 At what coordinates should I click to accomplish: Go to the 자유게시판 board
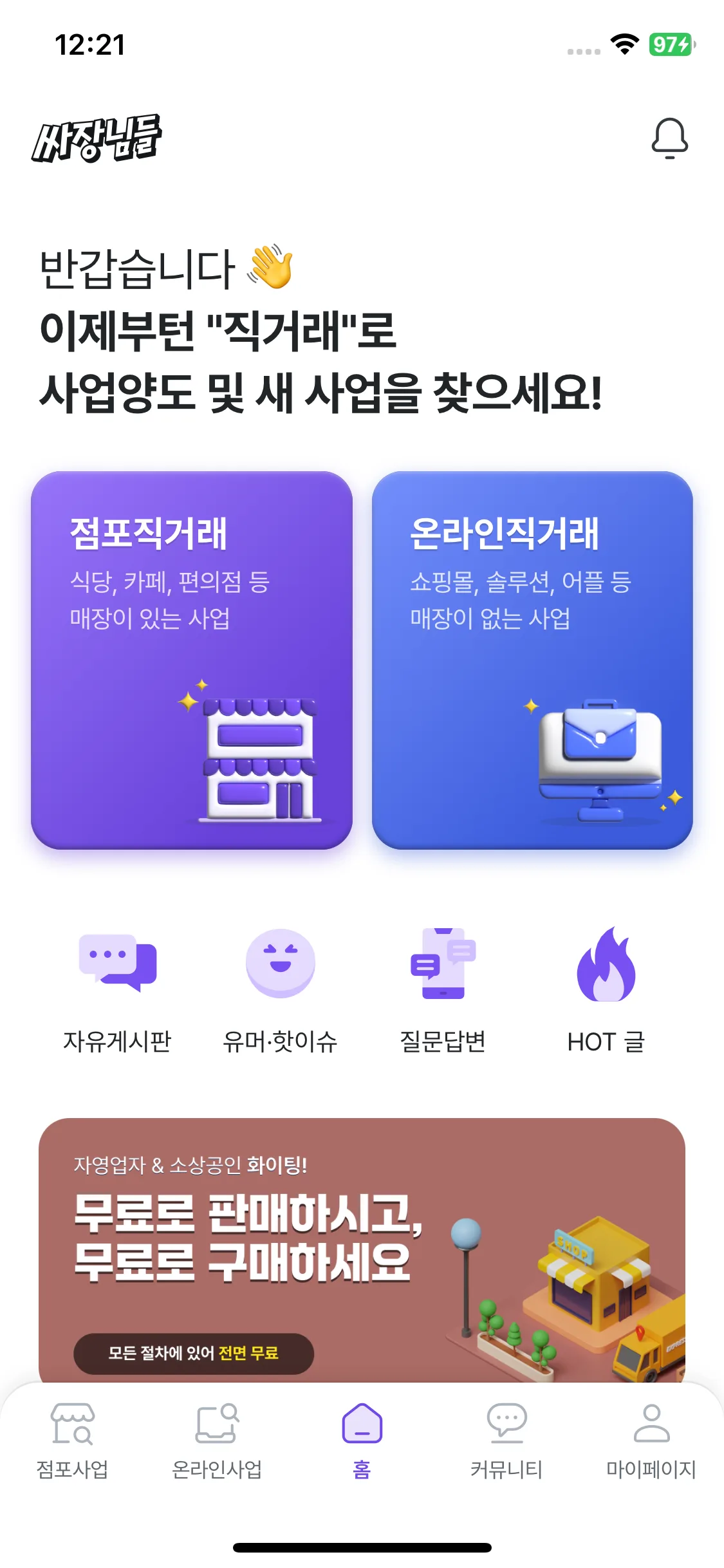click(x=117, y=988)
